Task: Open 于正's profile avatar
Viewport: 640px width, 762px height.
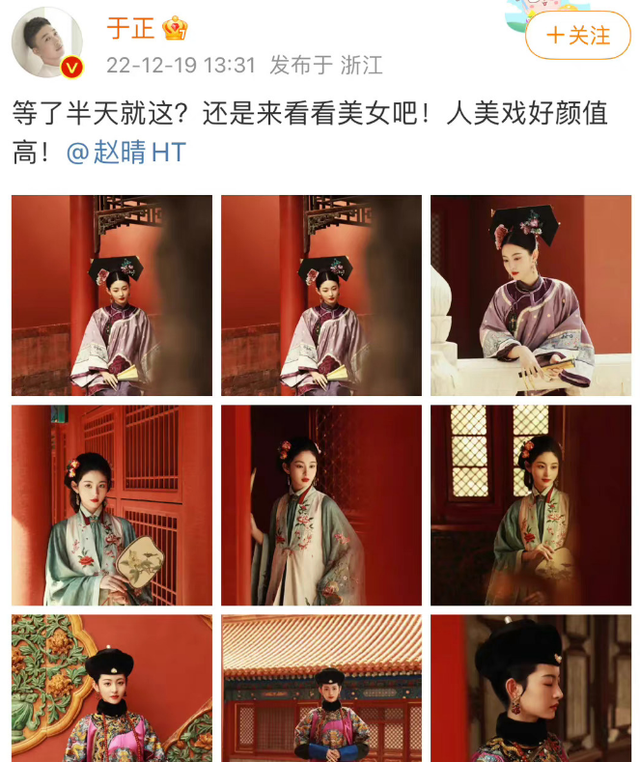Action: [47, 42]
